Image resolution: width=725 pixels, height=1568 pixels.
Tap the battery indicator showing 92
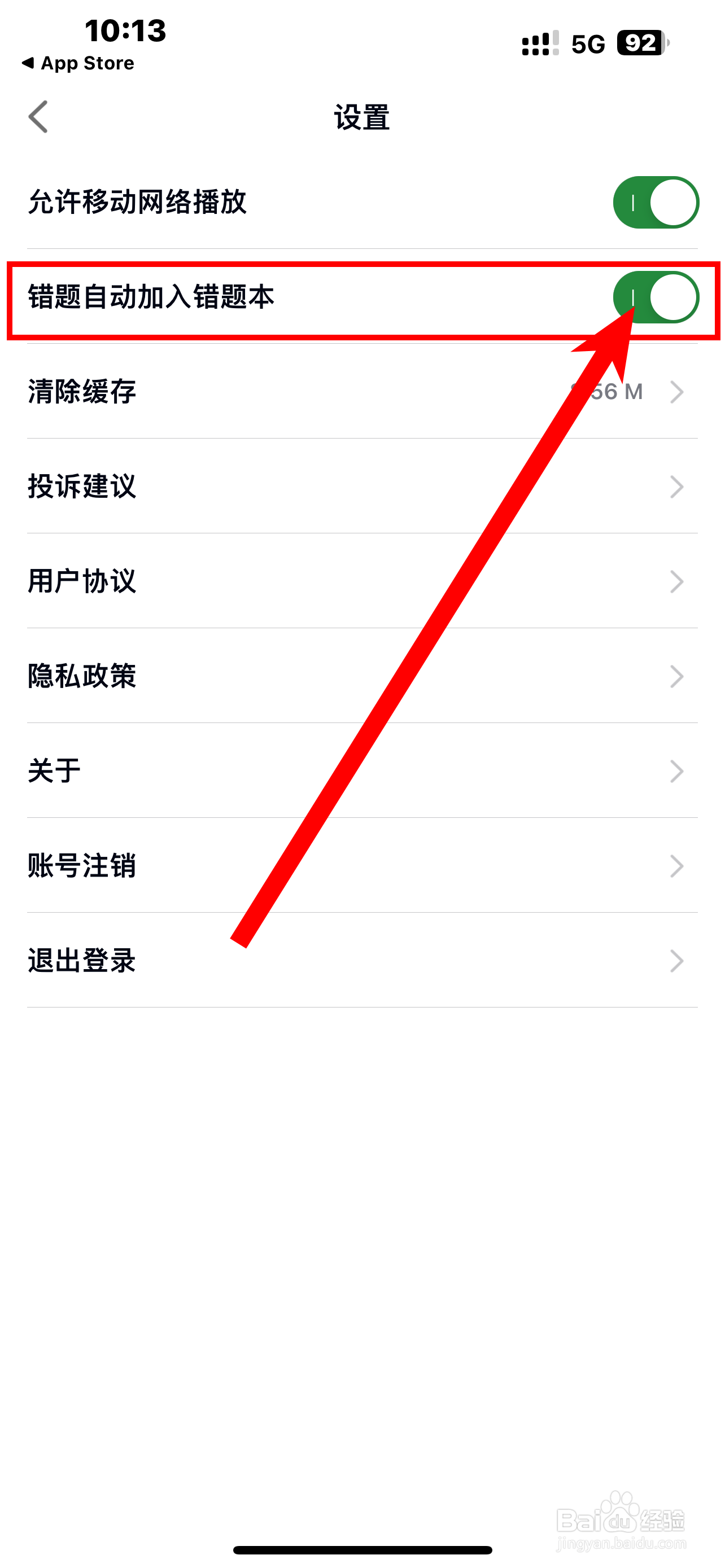pyautogui.click(x=638, y=42)
